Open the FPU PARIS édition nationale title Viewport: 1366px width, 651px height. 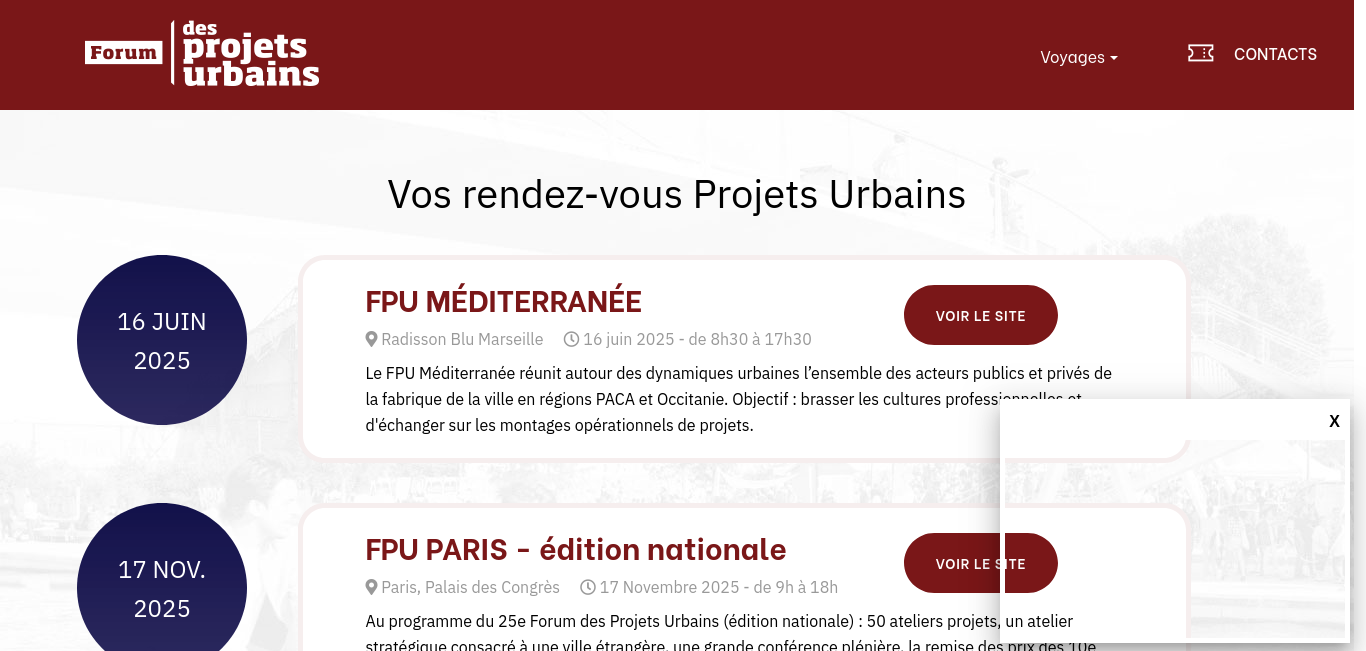click(x=575, y=549)
